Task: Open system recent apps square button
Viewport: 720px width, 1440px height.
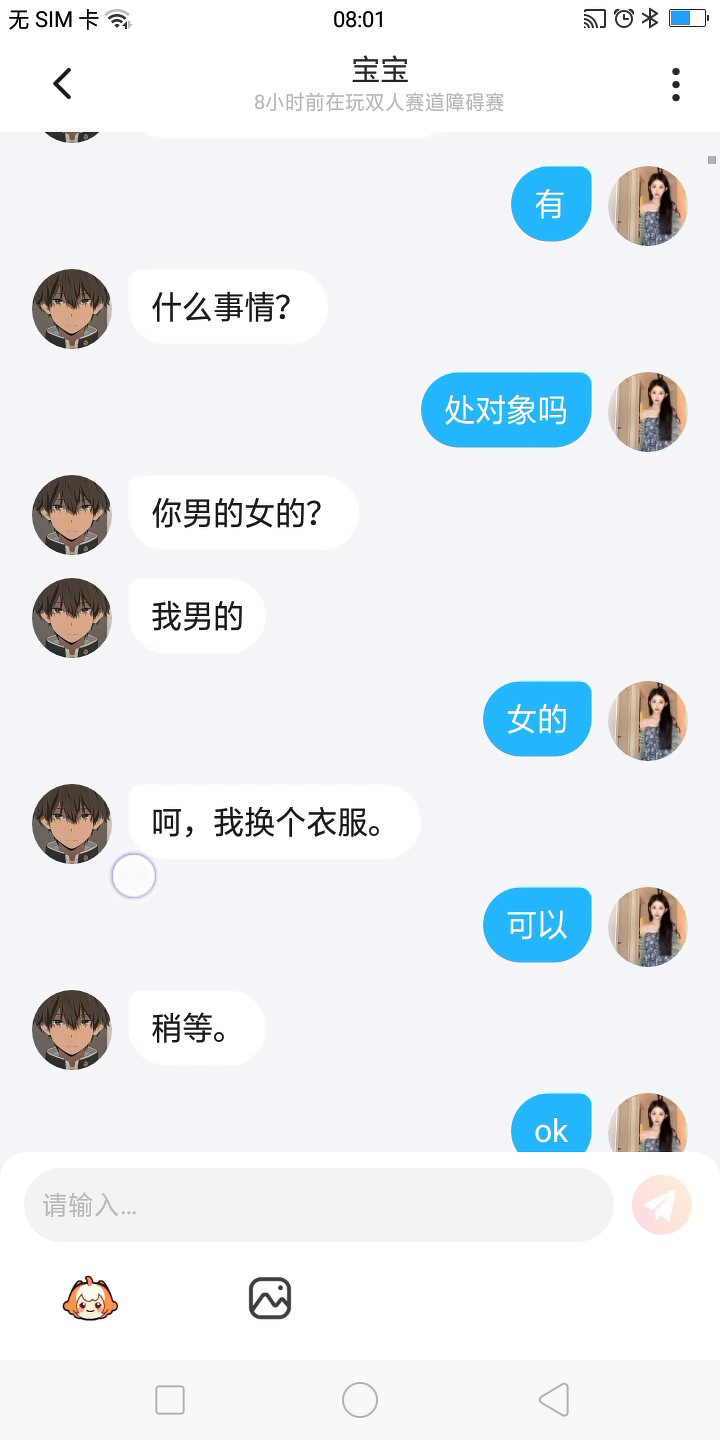Action: click(x=170, y=1400)
